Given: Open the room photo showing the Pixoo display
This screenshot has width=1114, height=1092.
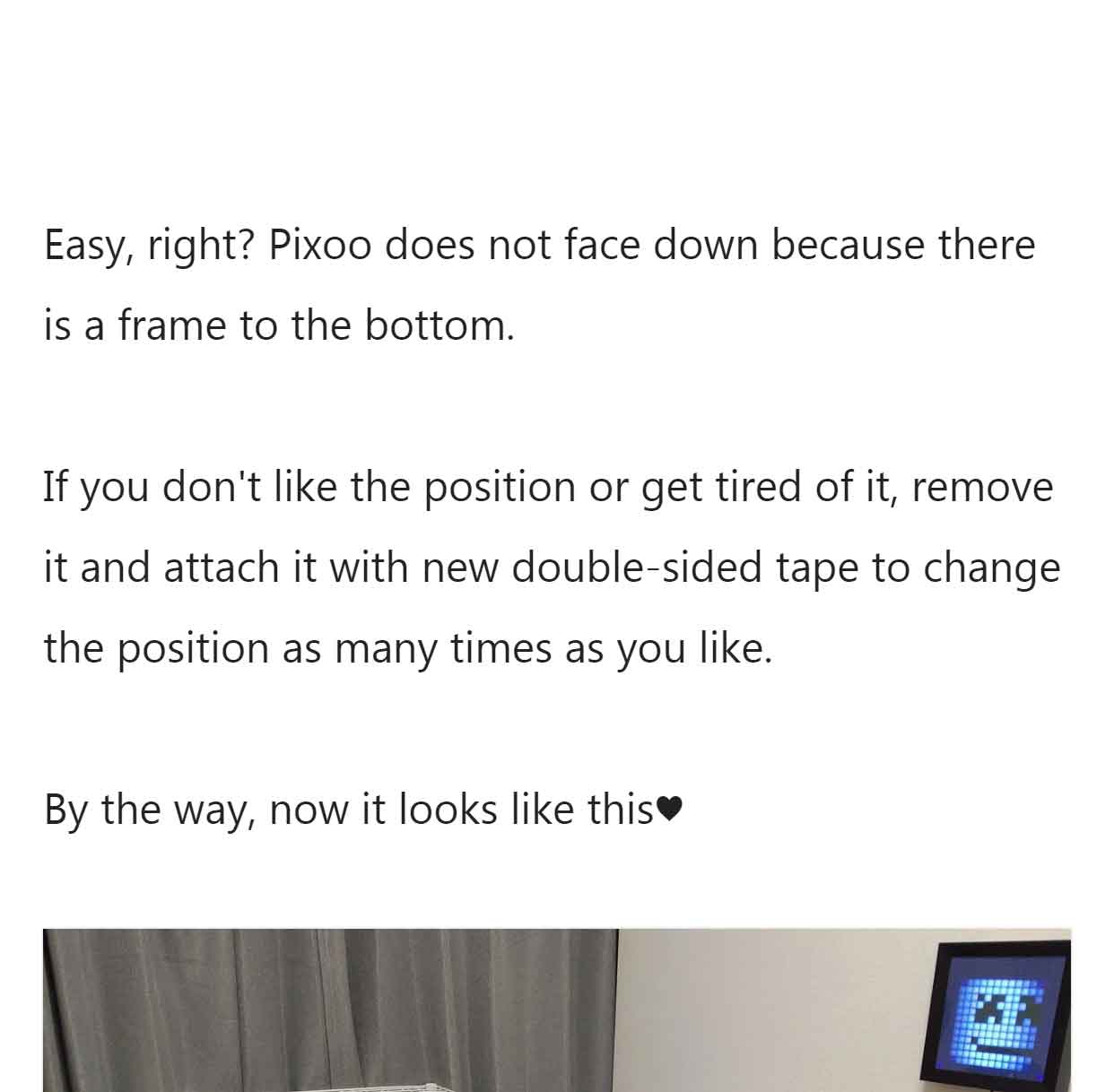Looking at the screenshot, I should tap(556, 1010).
